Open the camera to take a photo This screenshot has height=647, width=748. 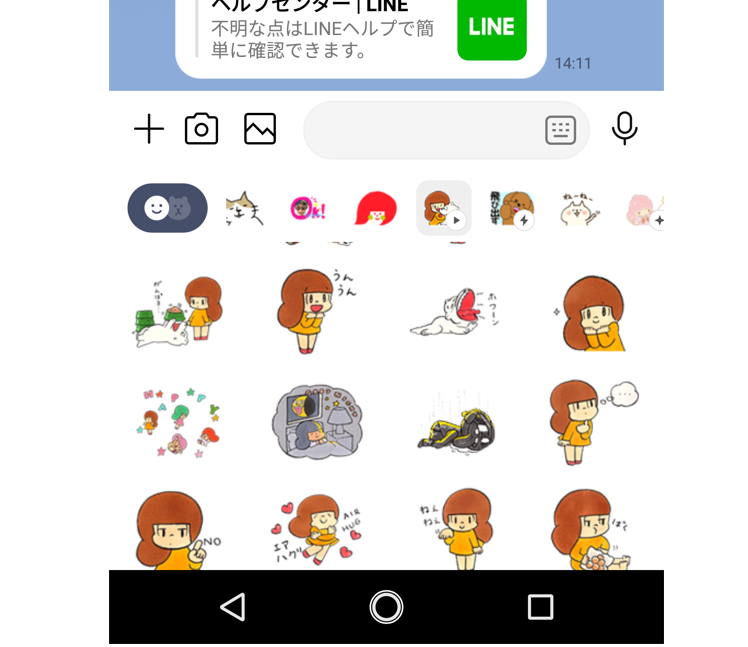pyautogui.click(x=202, y=129)
